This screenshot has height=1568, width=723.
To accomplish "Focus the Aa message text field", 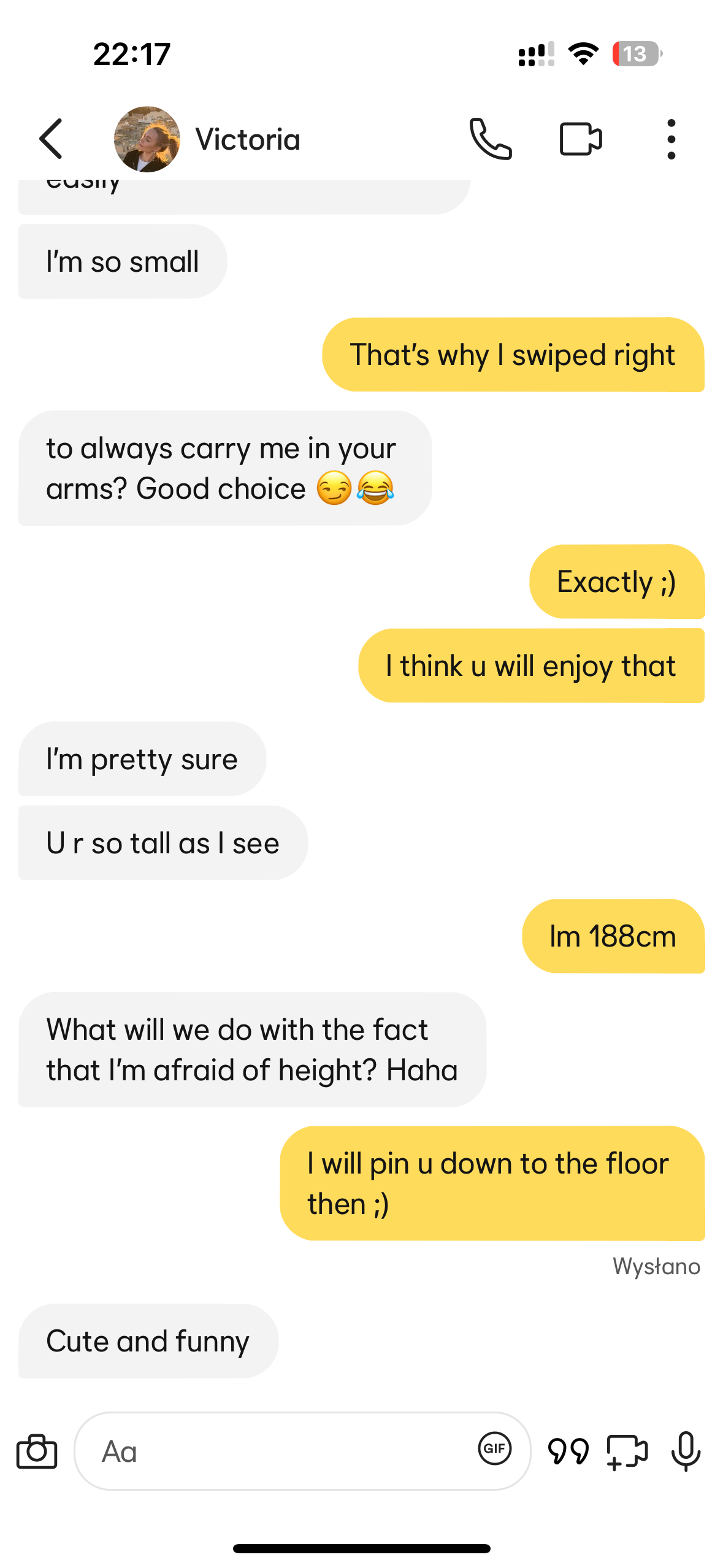I will 276,1451.
